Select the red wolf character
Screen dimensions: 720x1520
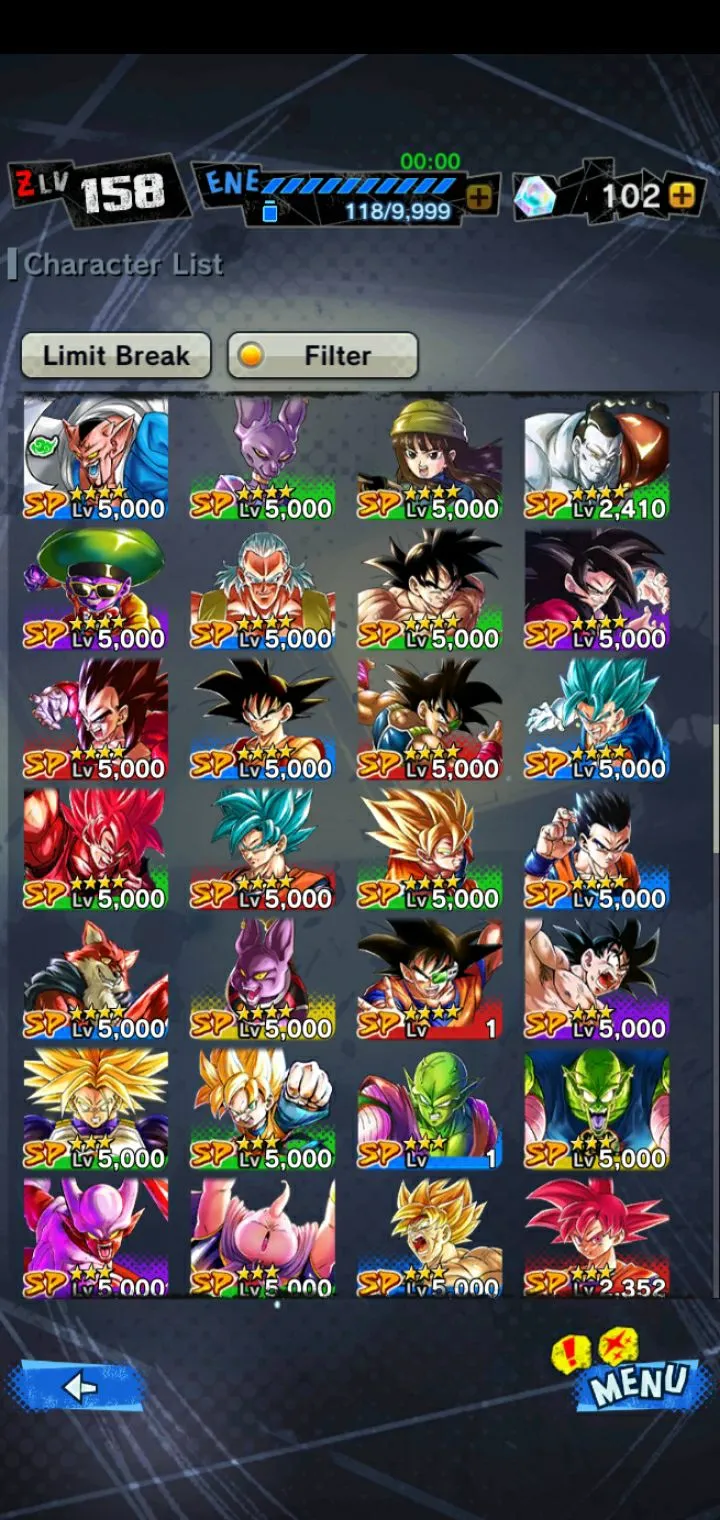[96, 979]
